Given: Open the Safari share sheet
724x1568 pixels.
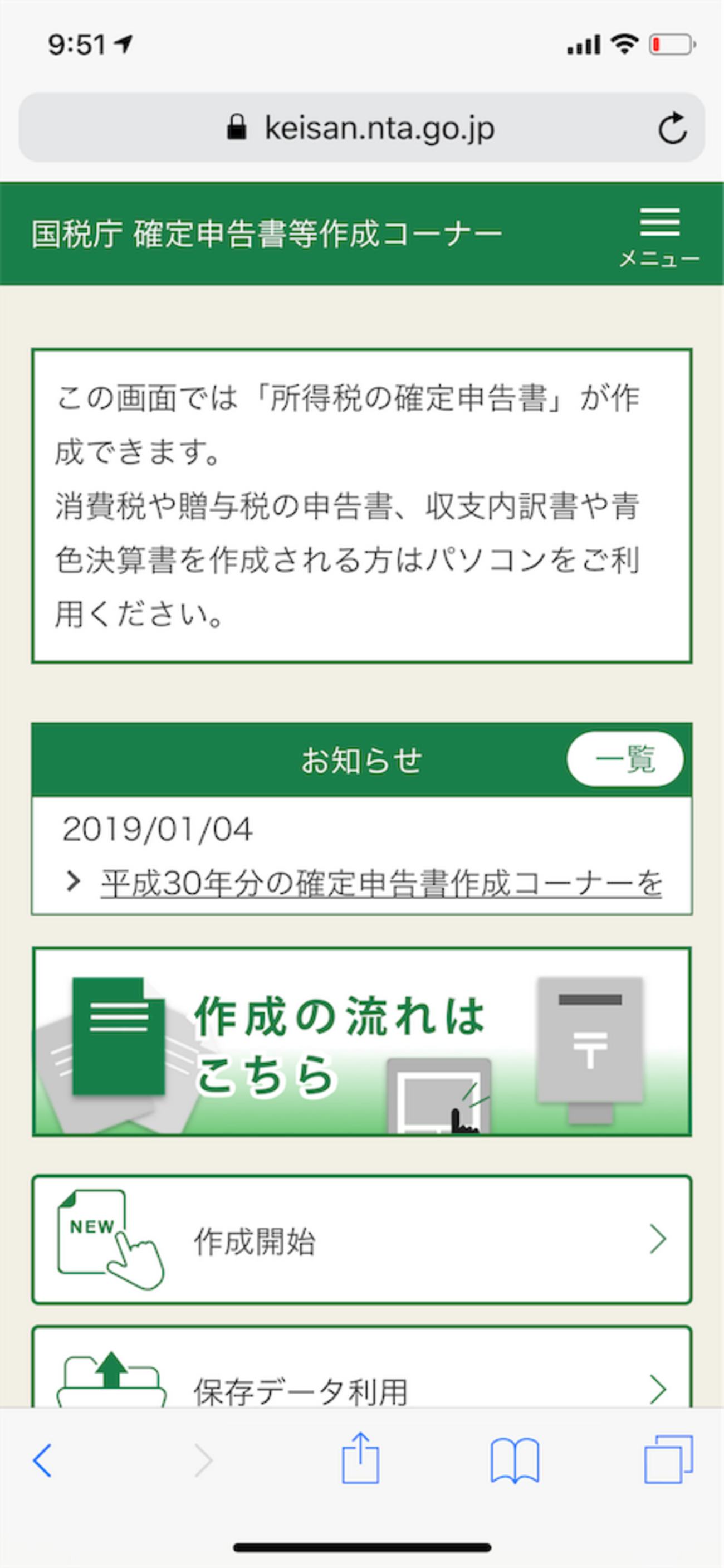Looking at the screenshot, I should [x=360, y=1458].
